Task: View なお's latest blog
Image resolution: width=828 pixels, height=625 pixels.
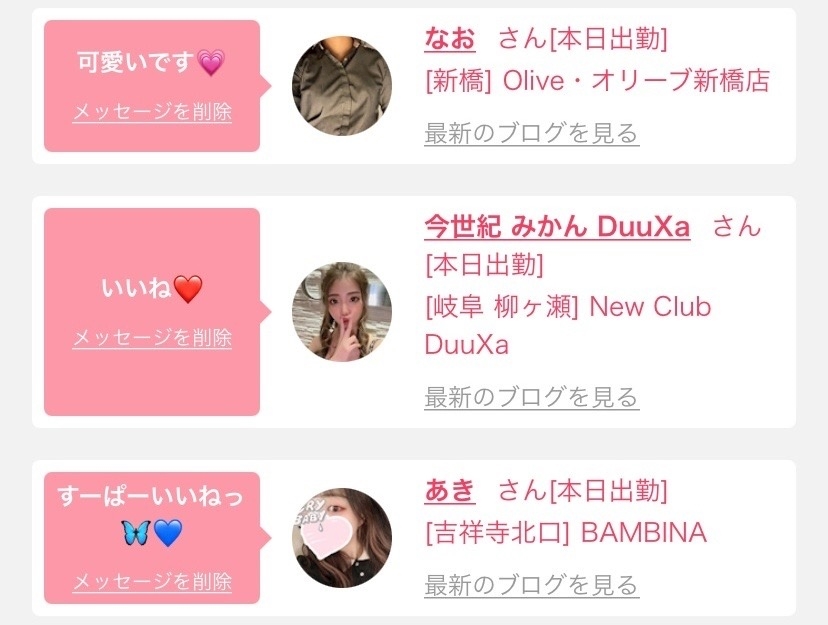Action: coord(531,133)
